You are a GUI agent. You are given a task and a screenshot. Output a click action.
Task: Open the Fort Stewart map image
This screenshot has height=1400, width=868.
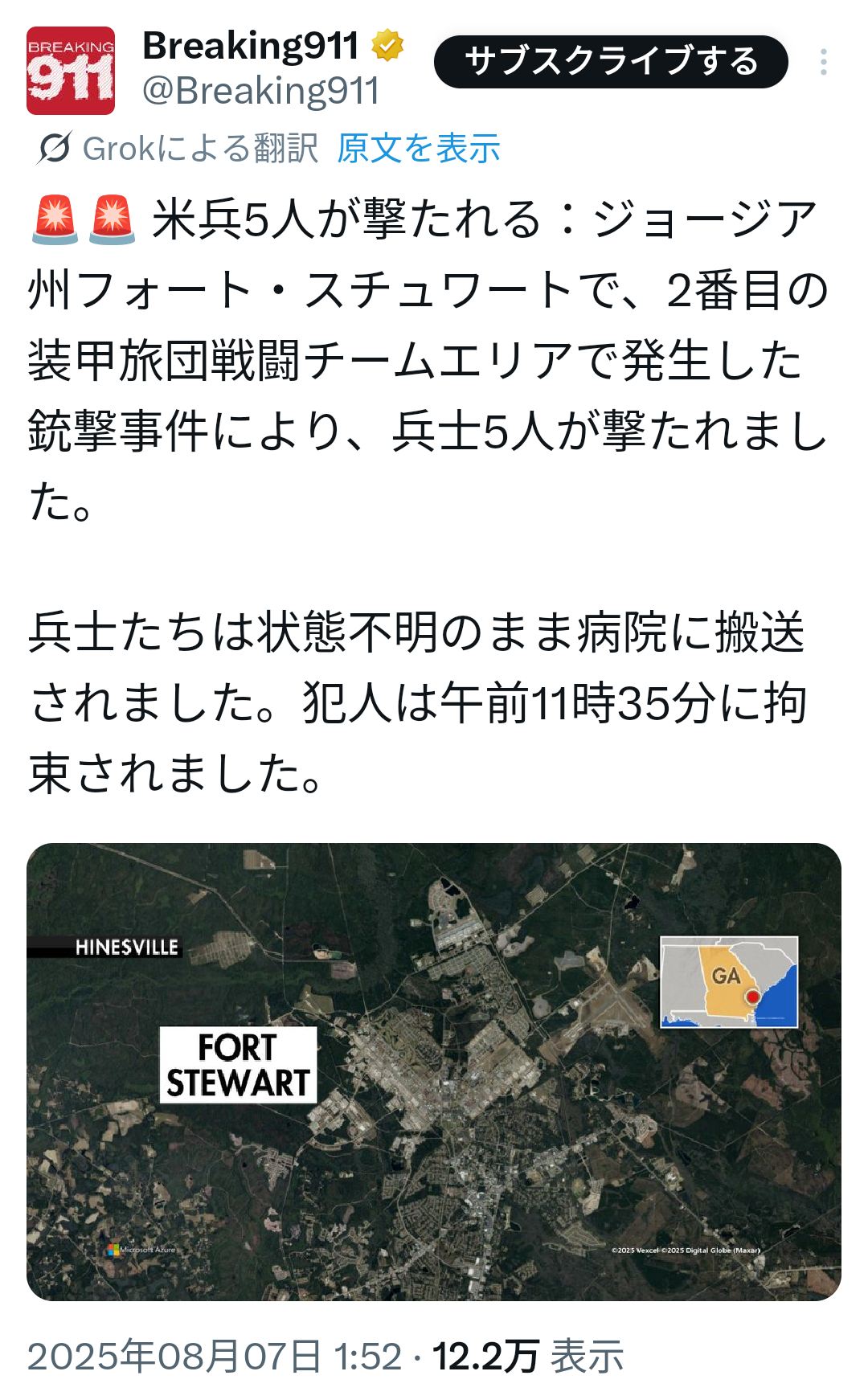point(434,1071)
